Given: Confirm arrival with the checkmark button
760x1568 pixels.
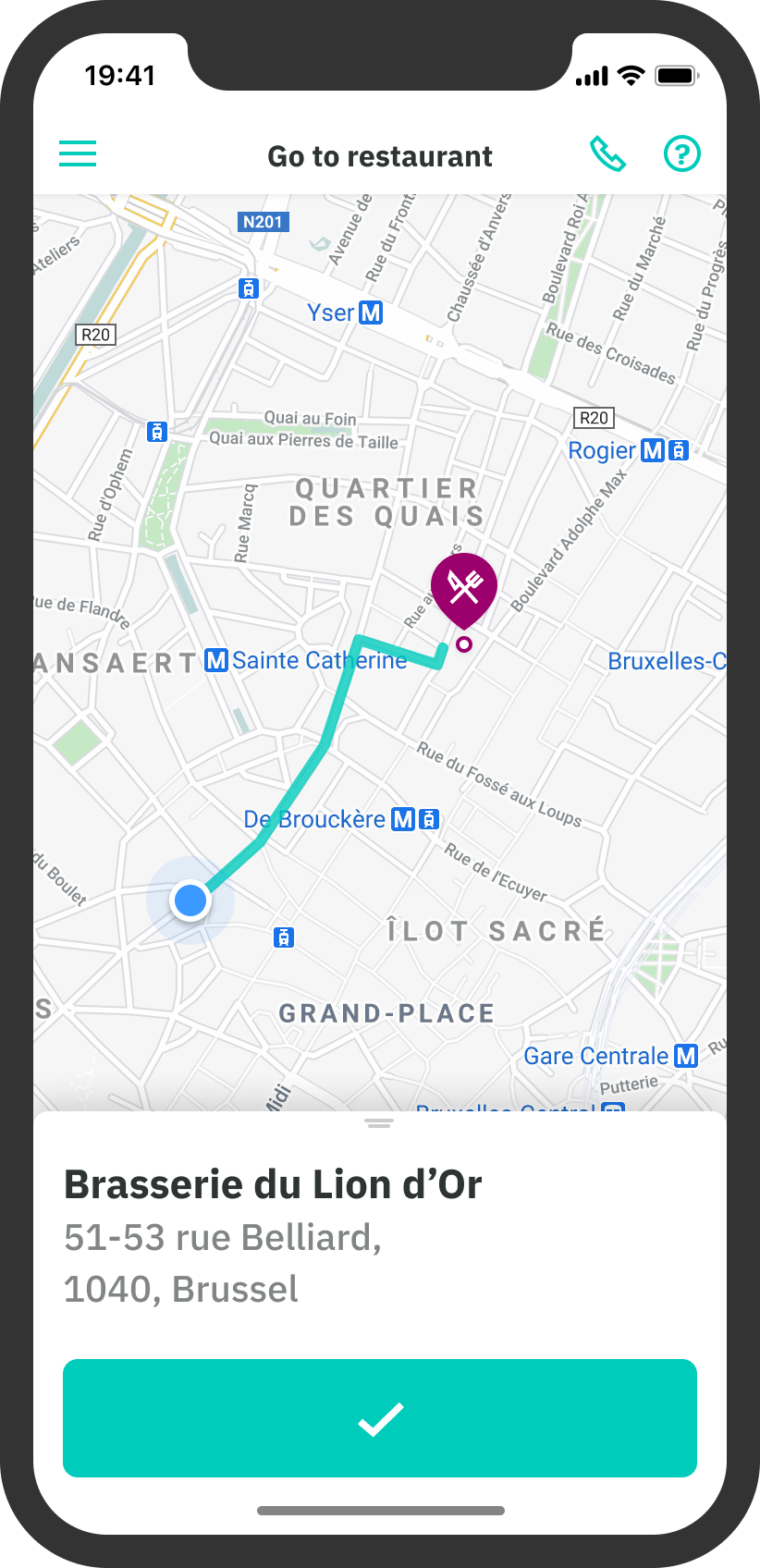Looking at the screenshot, I should (379, 1418).
